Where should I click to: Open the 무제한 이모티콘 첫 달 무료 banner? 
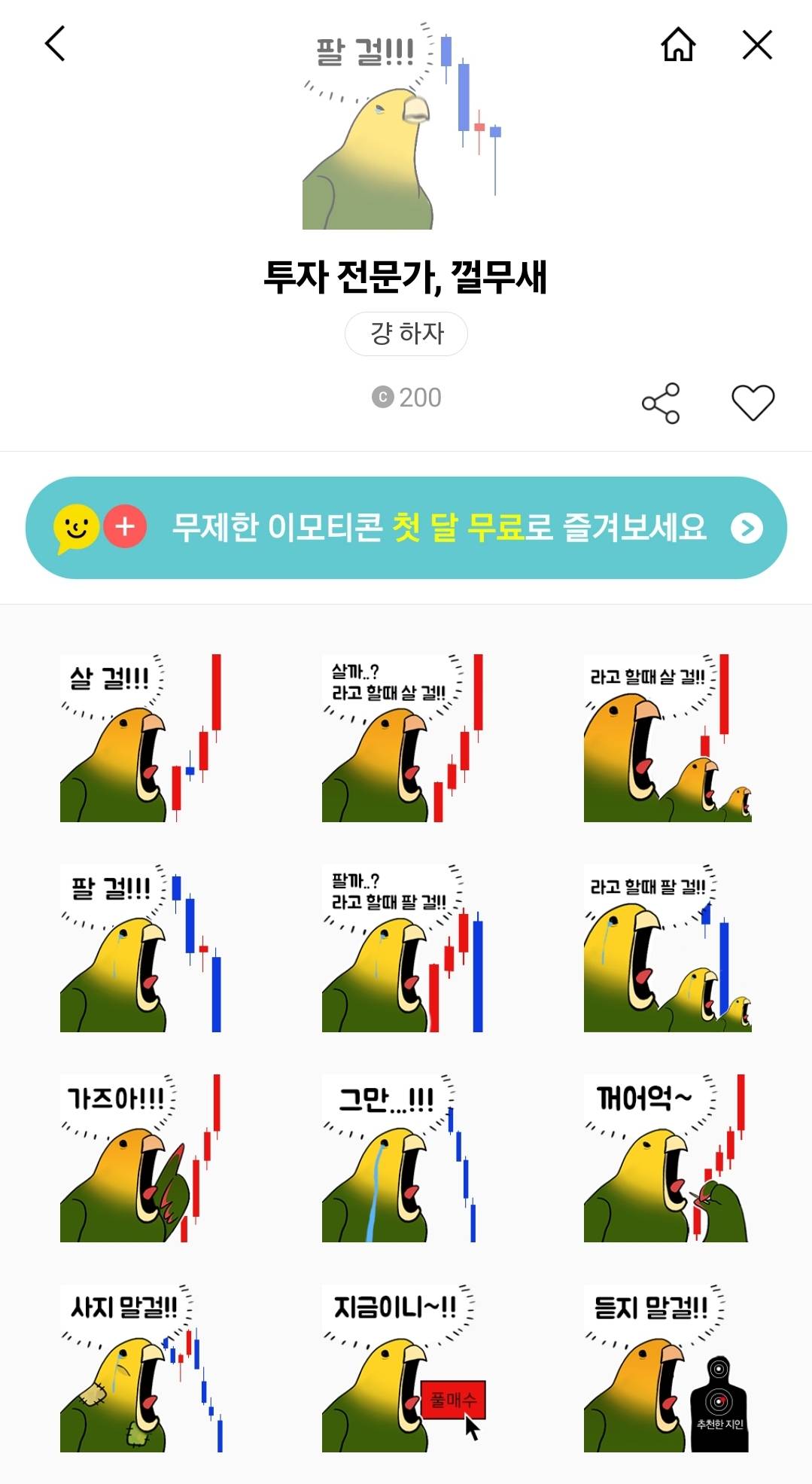406,527
